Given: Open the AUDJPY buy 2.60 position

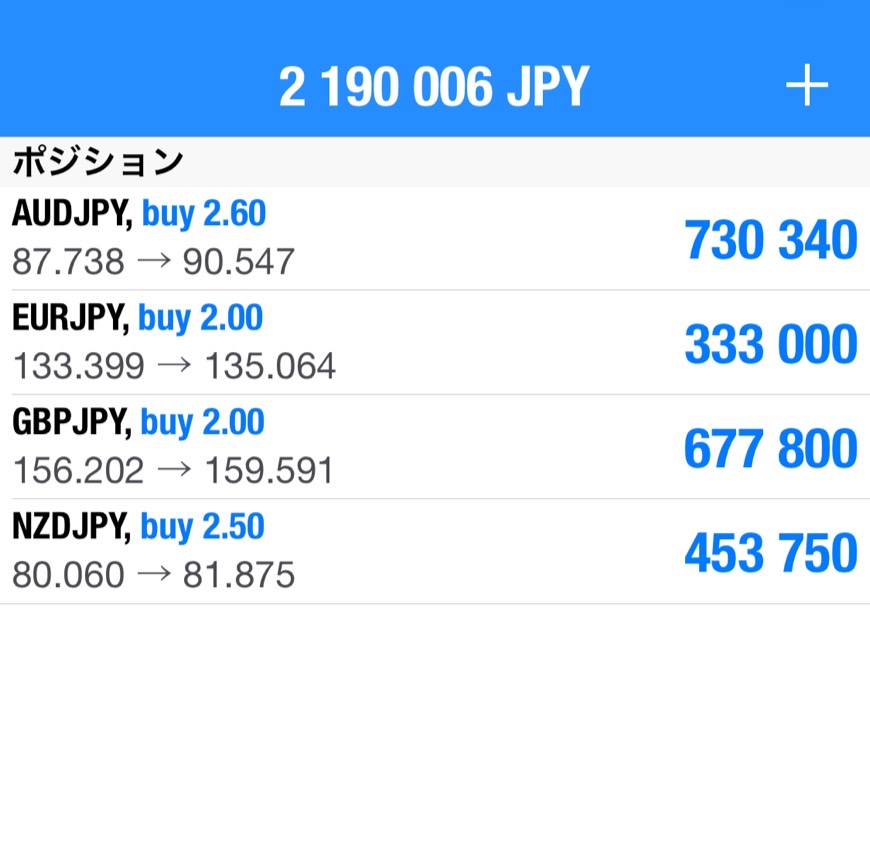Looking at the screenshot, I should coord(434,238).
